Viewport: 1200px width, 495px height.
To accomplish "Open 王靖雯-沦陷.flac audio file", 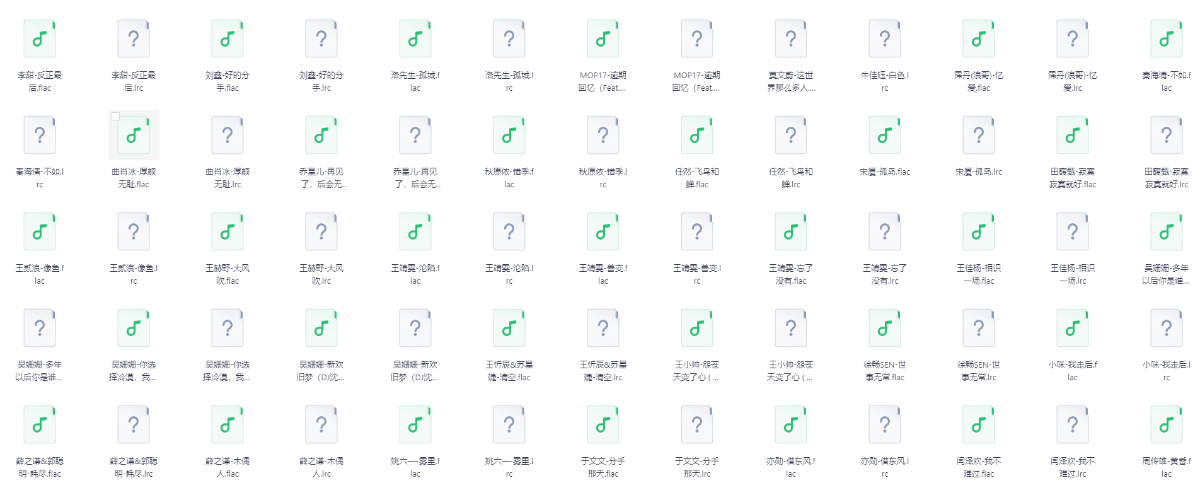I will pos(415,231).
